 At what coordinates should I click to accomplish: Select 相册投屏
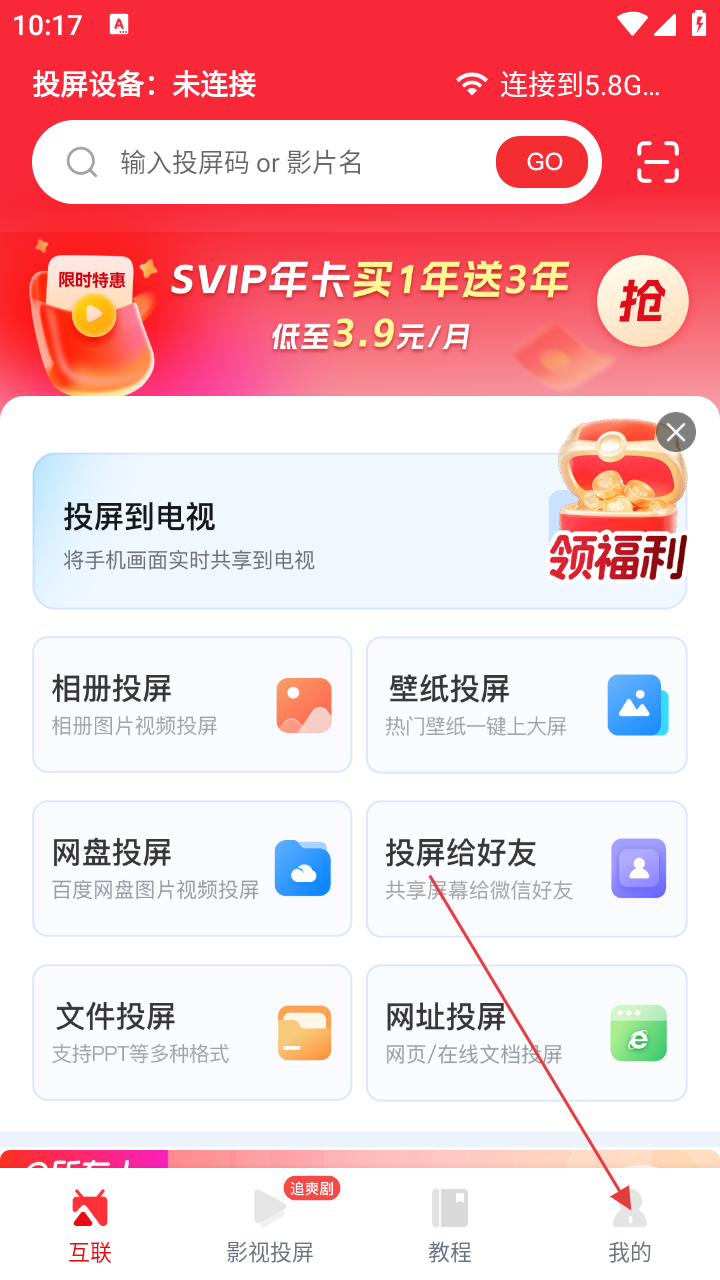coord(192,705)
